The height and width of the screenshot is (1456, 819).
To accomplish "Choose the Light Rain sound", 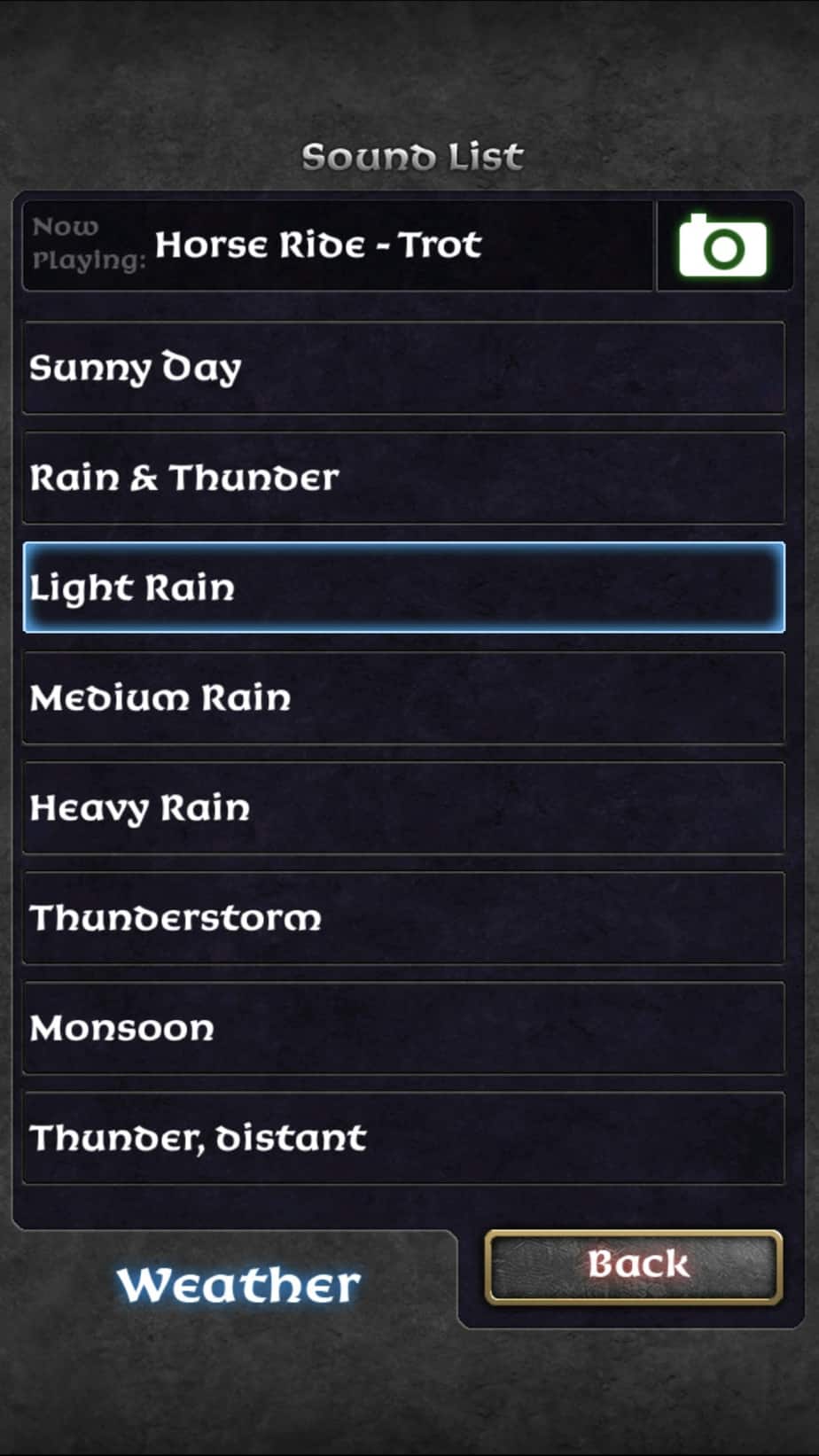I will (403, 588).
